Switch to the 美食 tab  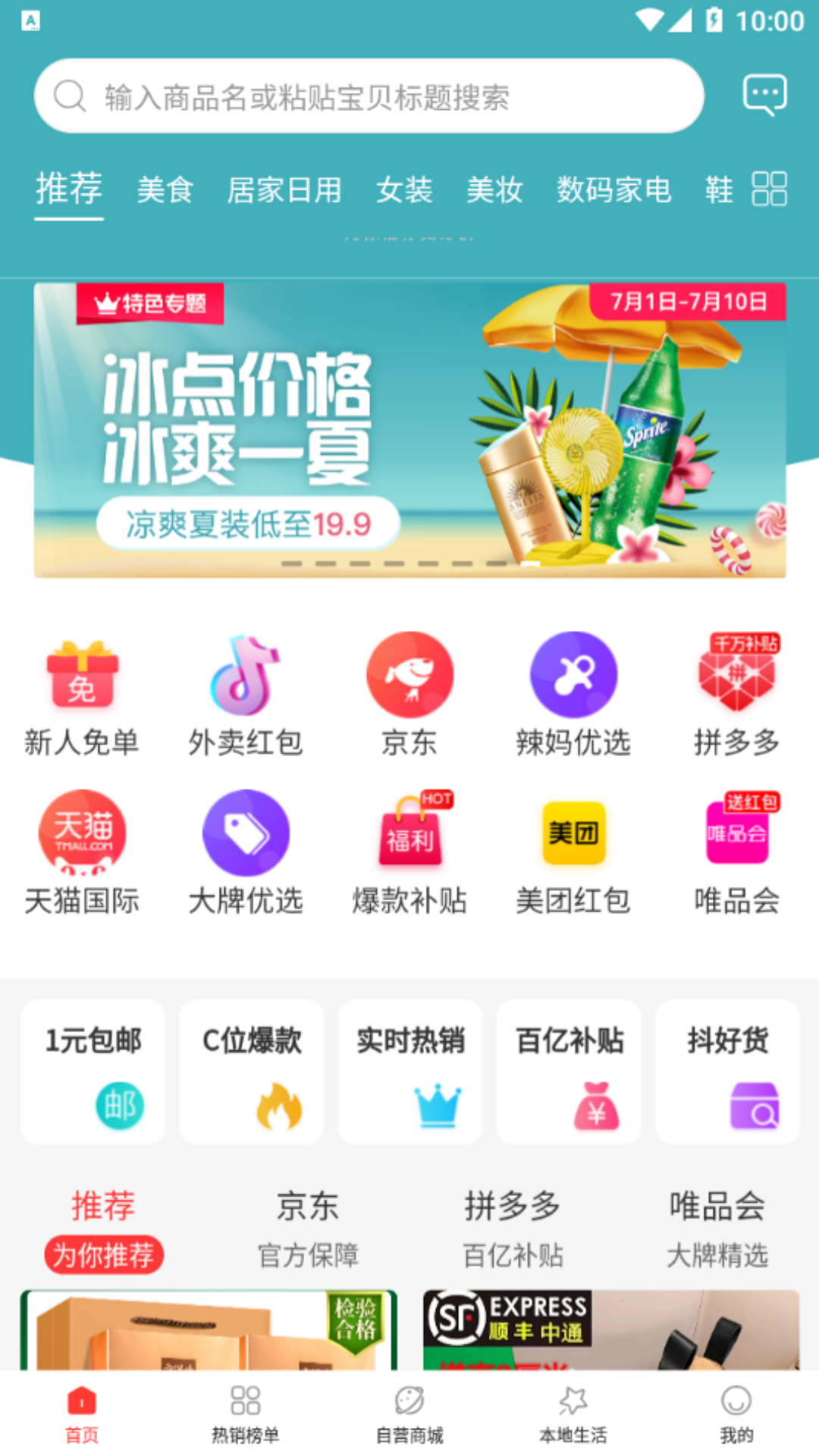[x=166, y=191]
